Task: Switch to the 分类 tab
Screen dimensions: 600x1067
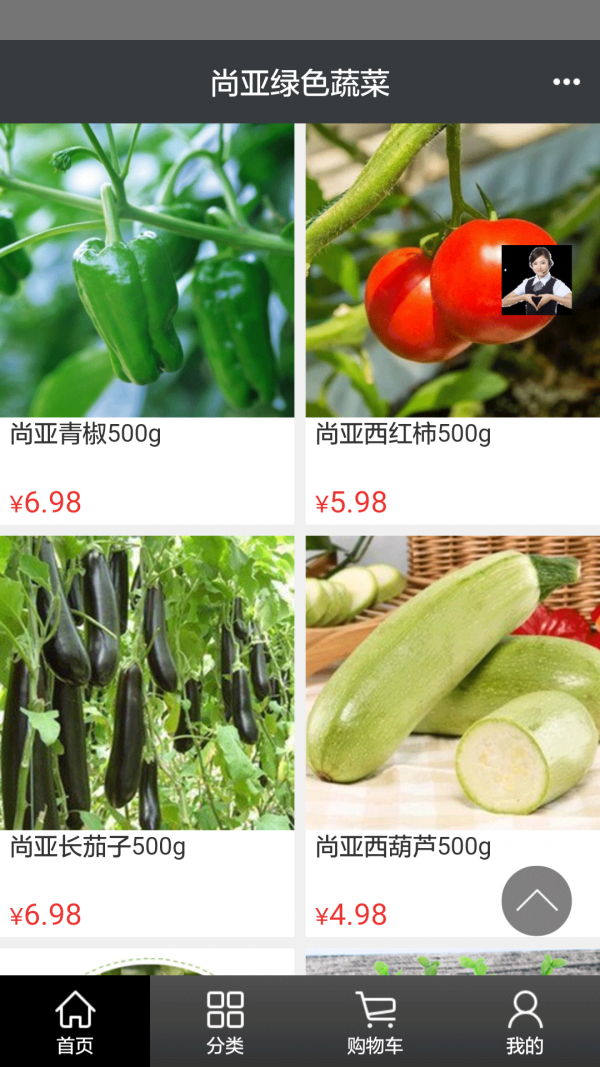Action: pyautogui.click(x=225, y=1021)
